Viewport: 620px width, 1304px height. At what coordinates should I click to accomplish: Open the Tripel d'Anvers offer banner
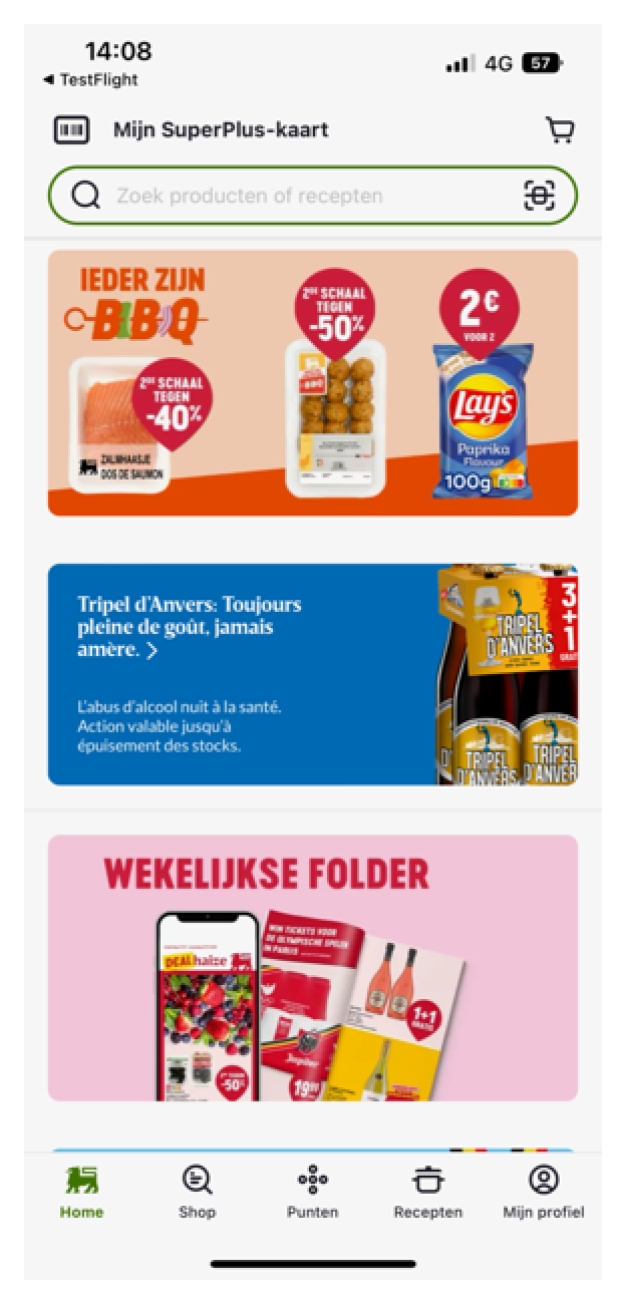click(312, 675)
